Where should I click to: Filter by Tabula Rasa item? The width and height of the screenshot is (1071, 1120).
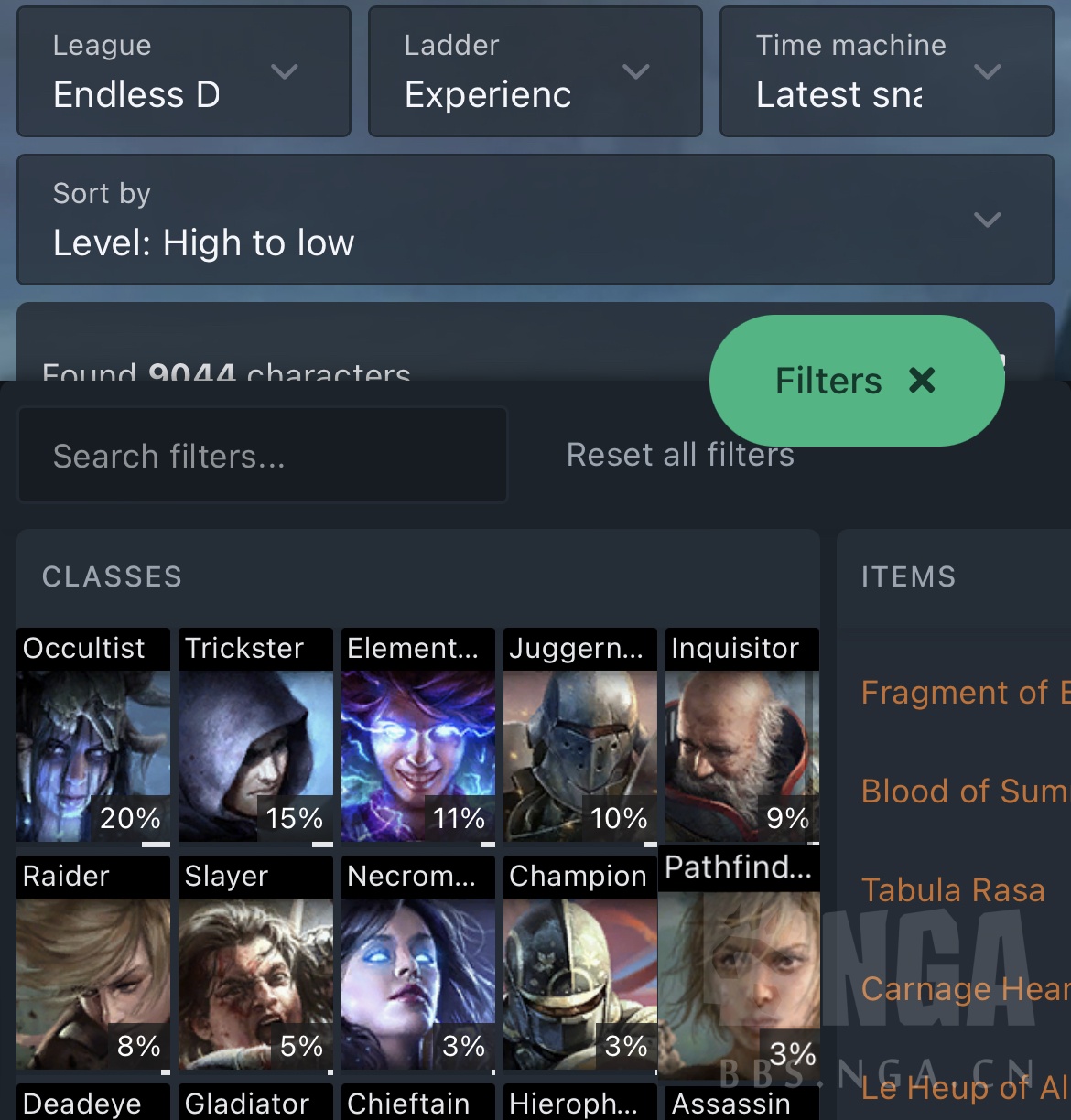pyautogui.click(x=952, y=890)
